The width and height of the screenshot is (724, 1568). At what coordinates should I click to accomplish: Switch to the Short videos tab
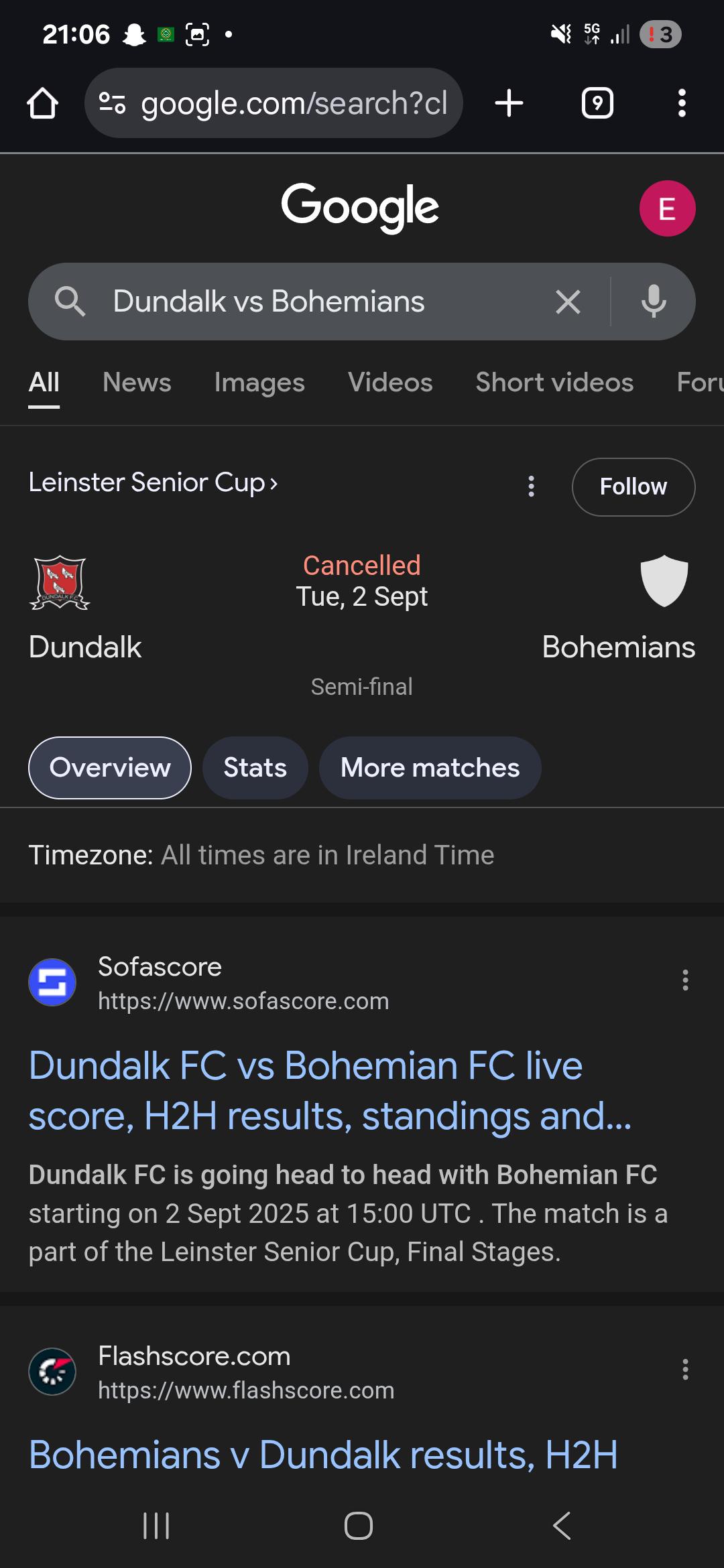click(554, 383)
